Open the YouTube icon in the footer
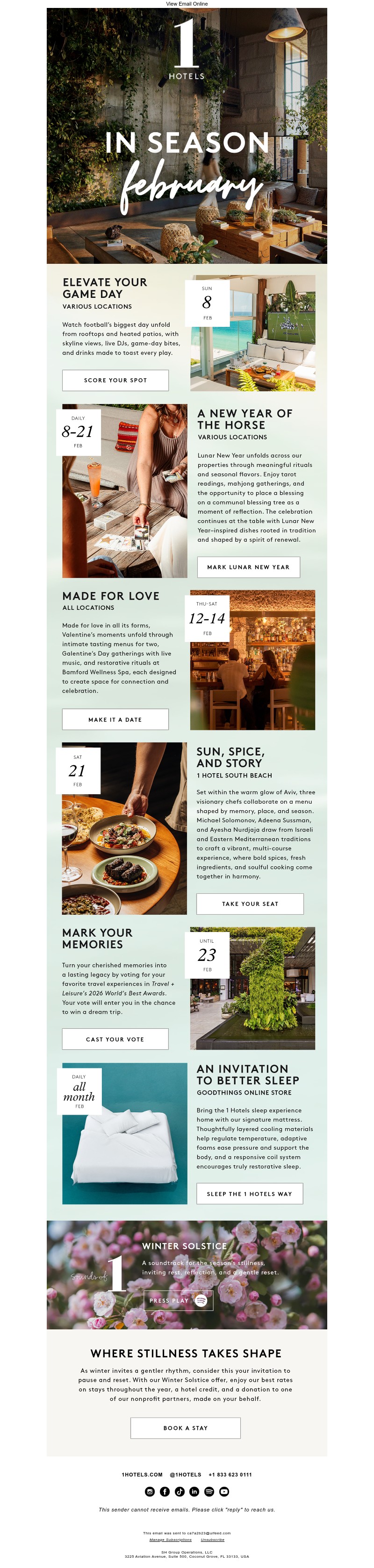 tap(224, 1492)
